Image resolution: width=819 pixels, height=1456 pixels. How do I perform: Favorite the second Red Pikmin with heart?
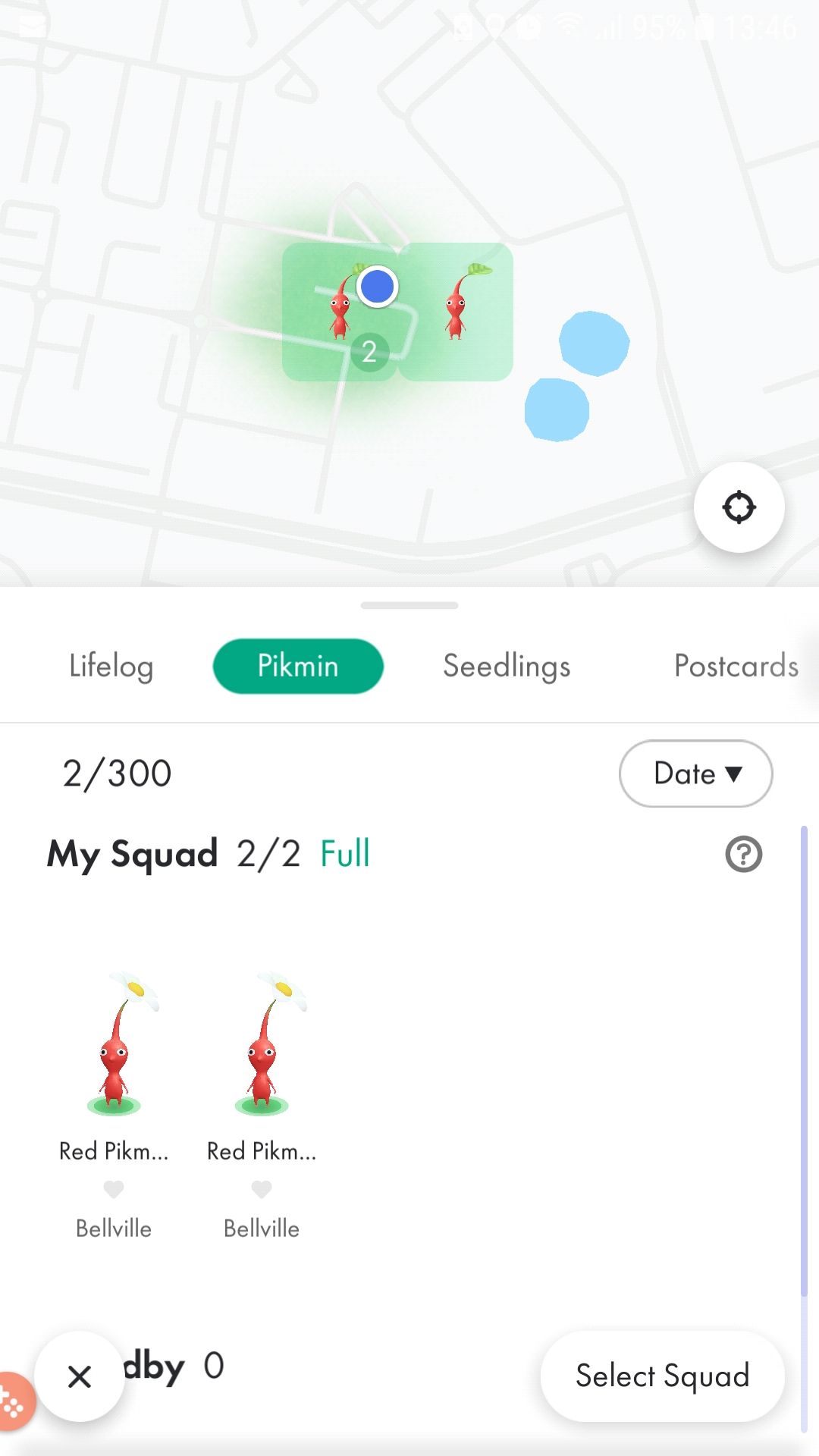261,1191
